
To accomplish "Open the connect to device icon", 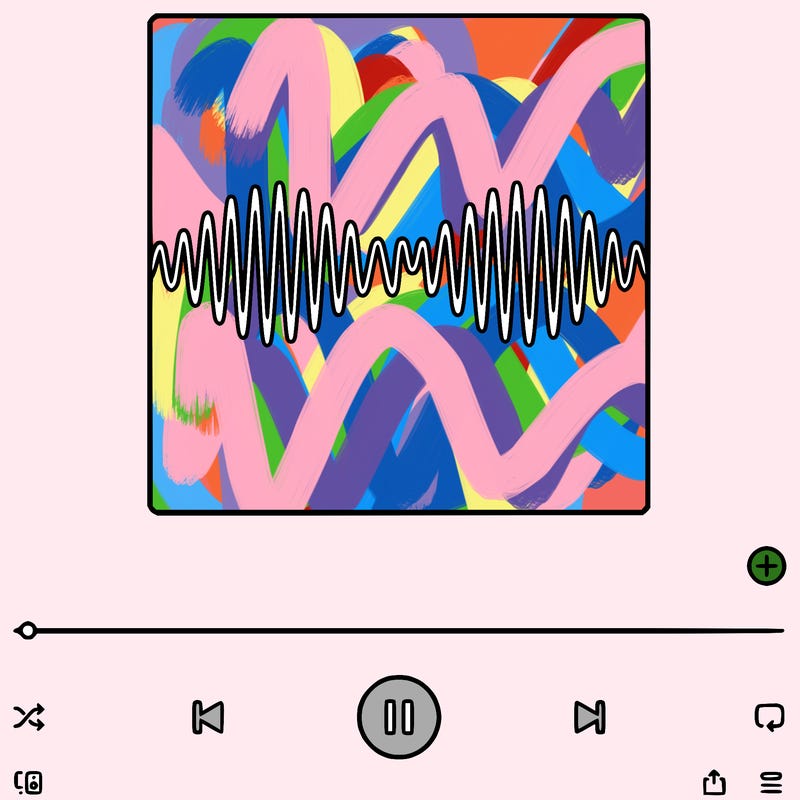I will tap(29, 782).
